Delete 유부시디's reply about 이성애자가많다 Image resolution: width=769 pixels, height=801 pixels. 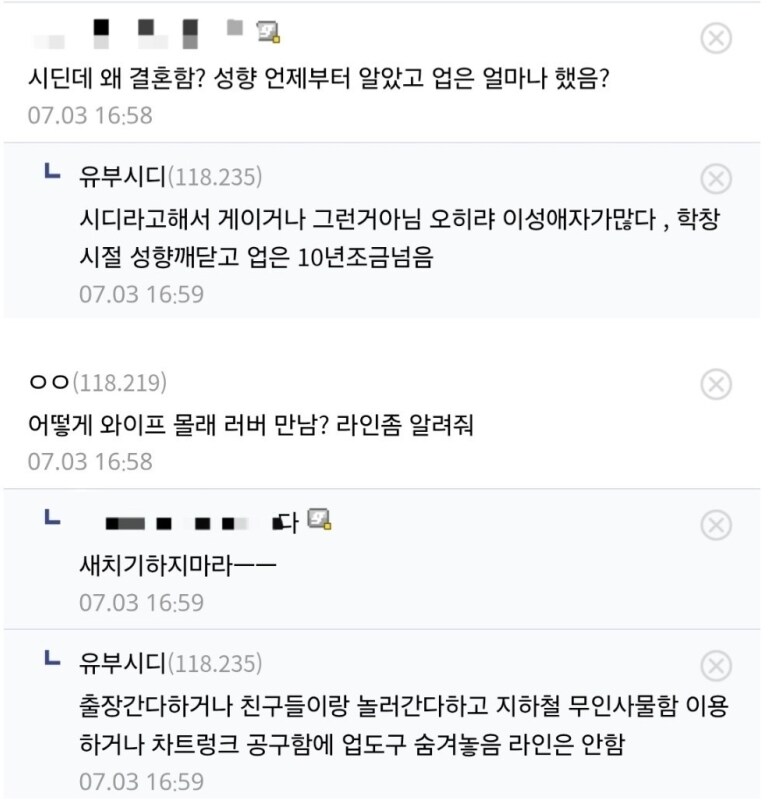(716, 179)
